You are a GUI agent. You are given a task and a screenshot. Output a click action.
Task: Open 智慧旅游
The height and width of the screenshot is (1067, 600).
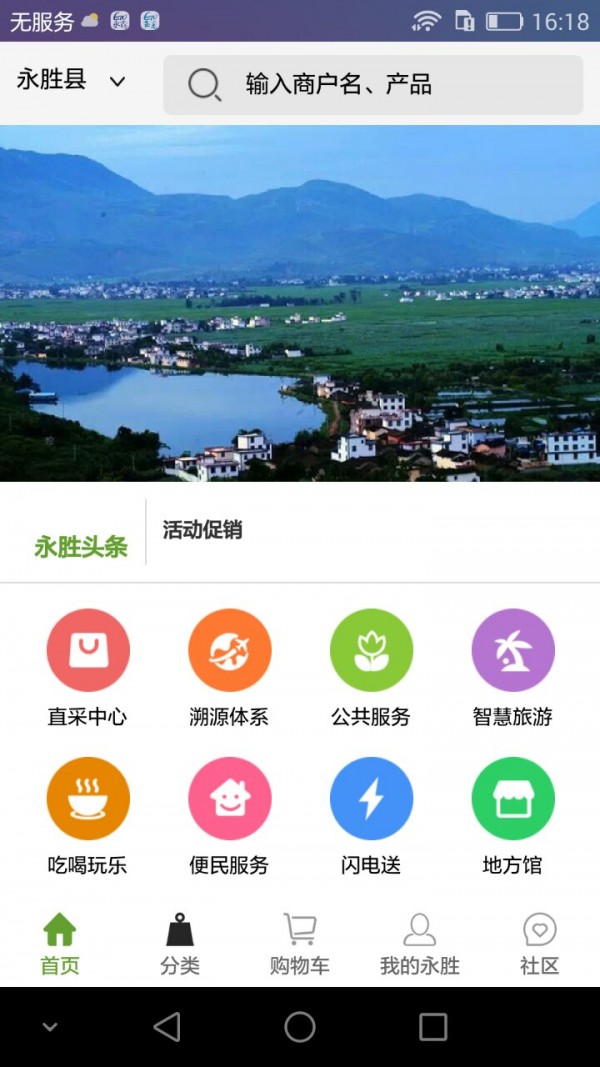coord(513,667)
